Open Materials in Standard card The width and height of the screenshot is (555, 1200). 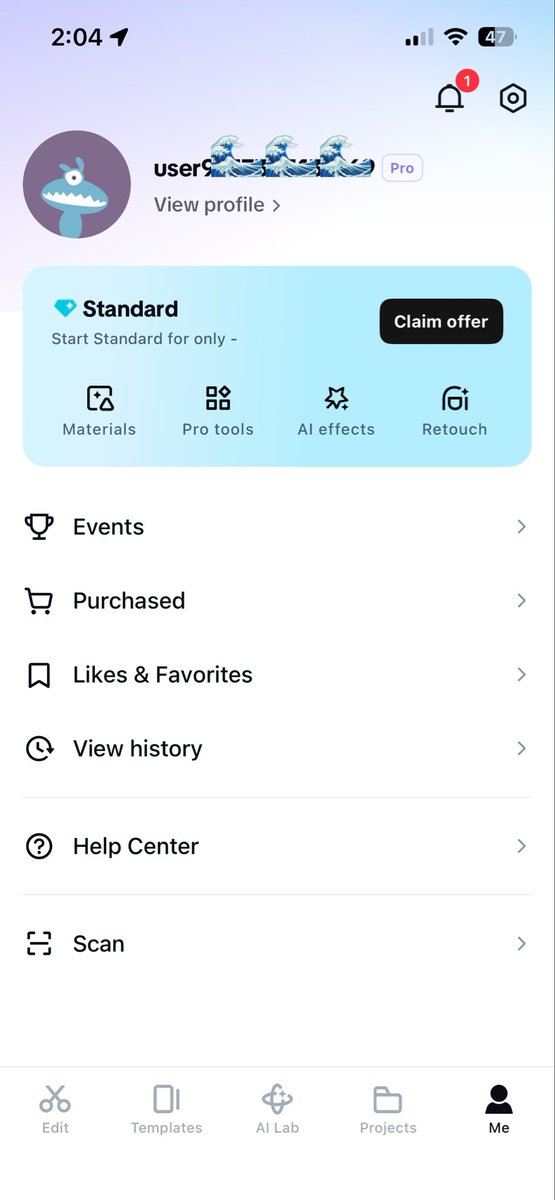pos(99,411)
